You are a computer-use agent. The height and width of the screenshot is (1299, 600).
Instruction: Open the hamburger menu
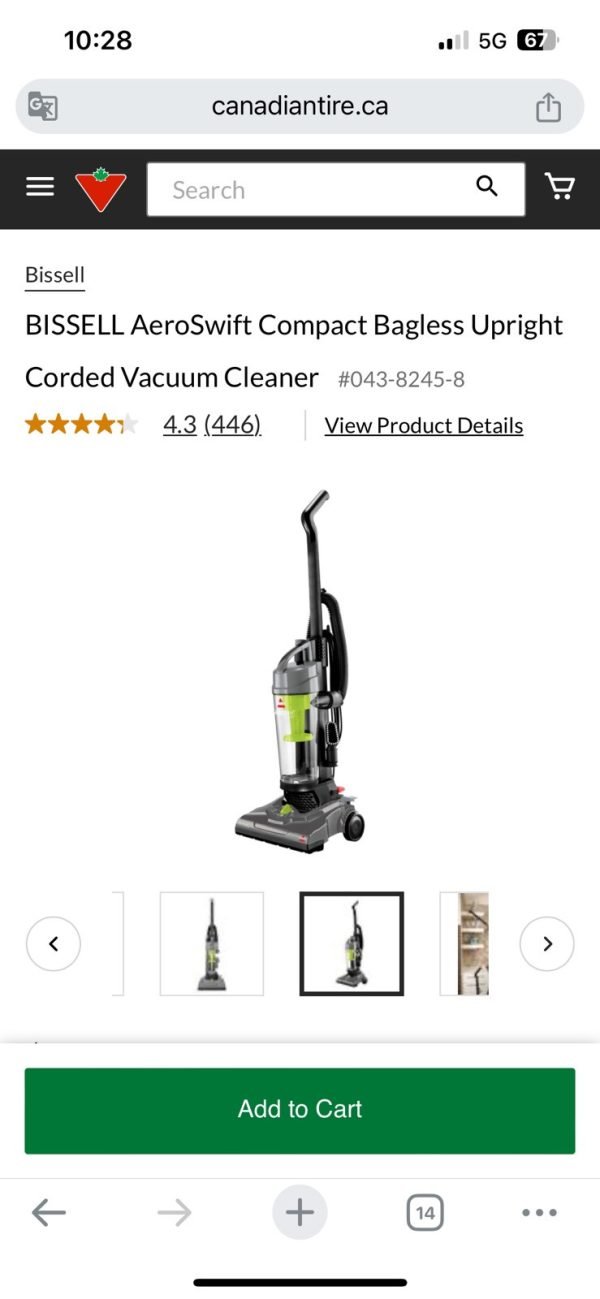[x=40, y=187]
